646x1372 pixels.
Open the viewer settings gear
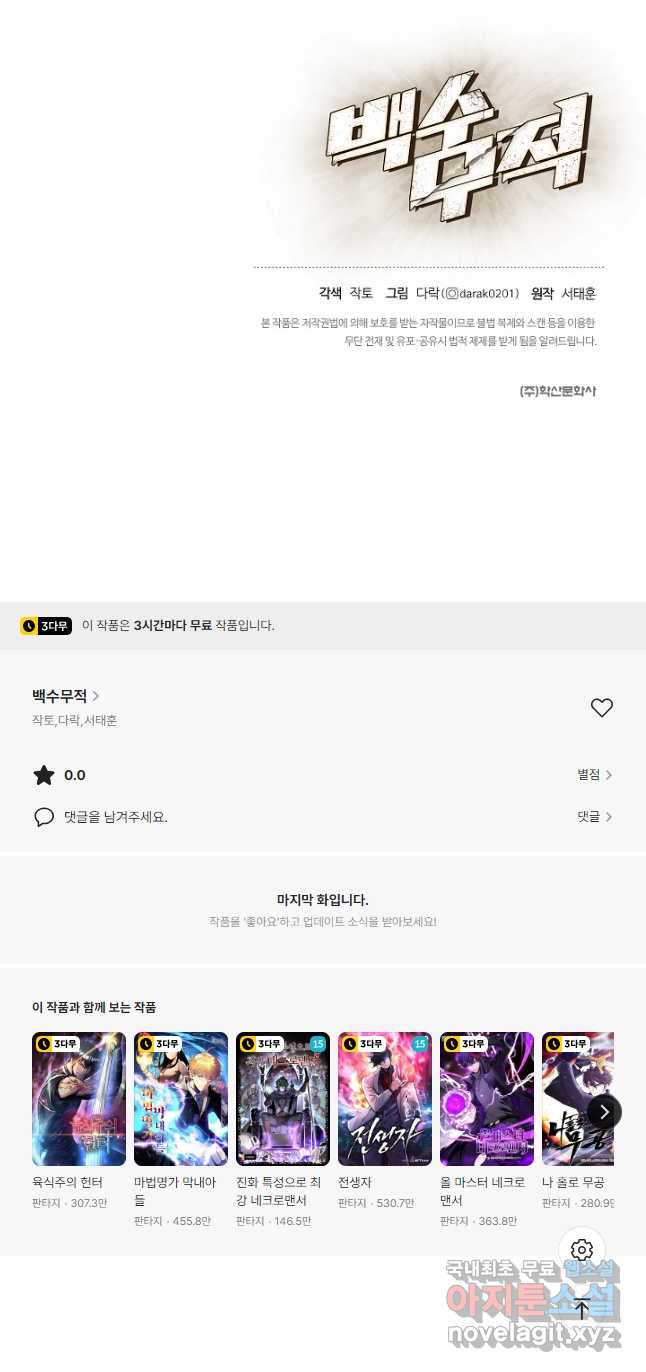pyautogui.click(x=582, y=1250)
